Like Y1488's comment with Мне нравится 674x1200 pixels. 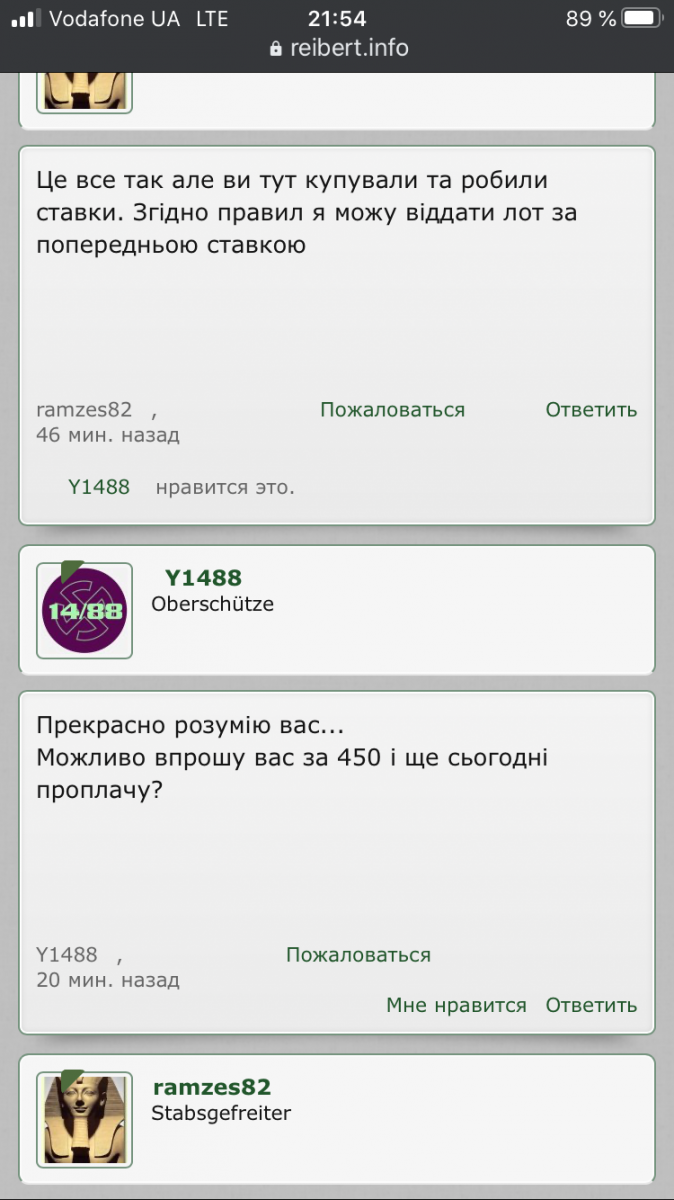click(456, 1006)
